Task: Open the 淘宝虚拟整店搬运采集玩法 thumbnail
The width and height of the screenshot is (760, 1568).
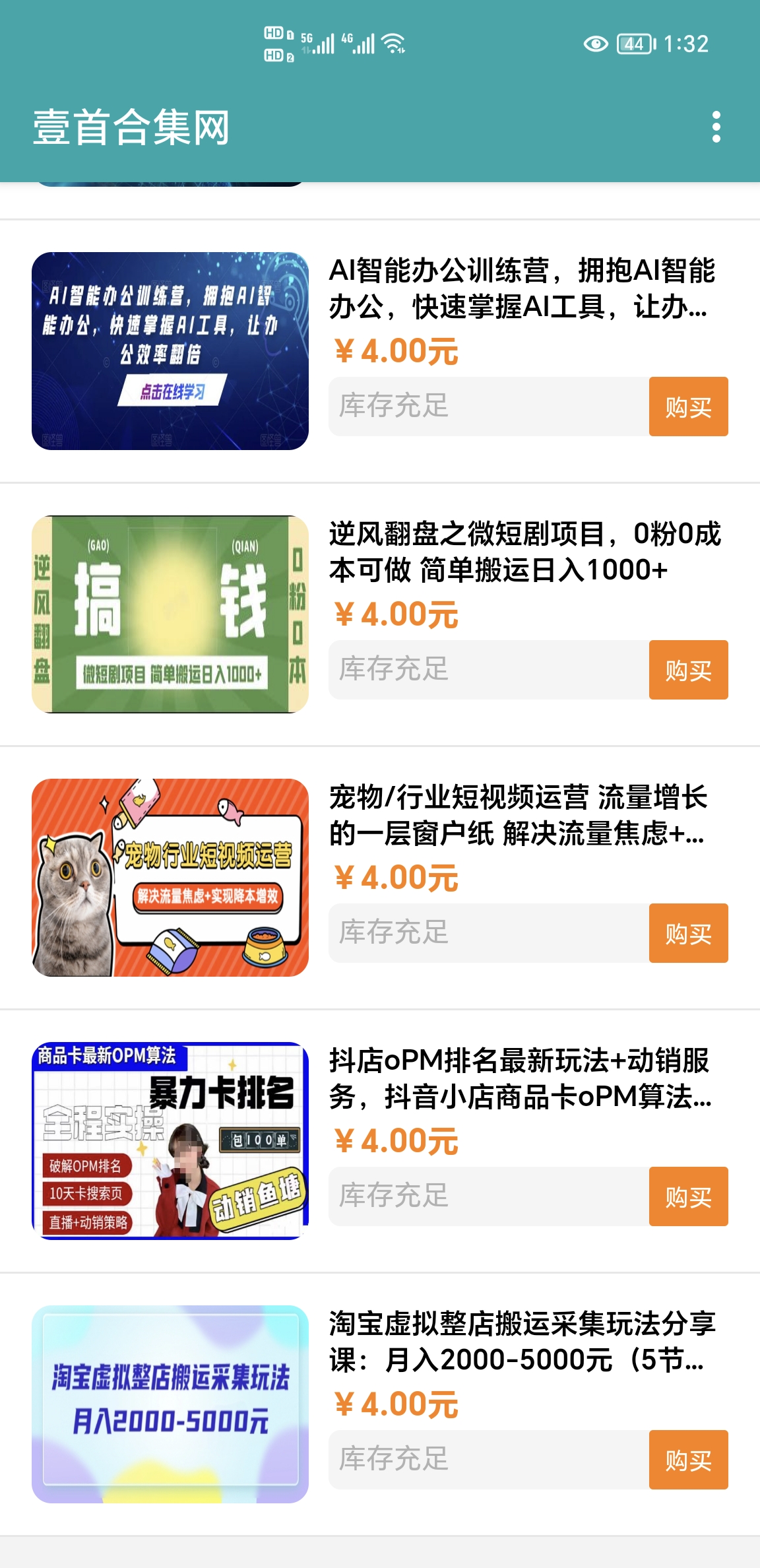Action: (170, 1404)
